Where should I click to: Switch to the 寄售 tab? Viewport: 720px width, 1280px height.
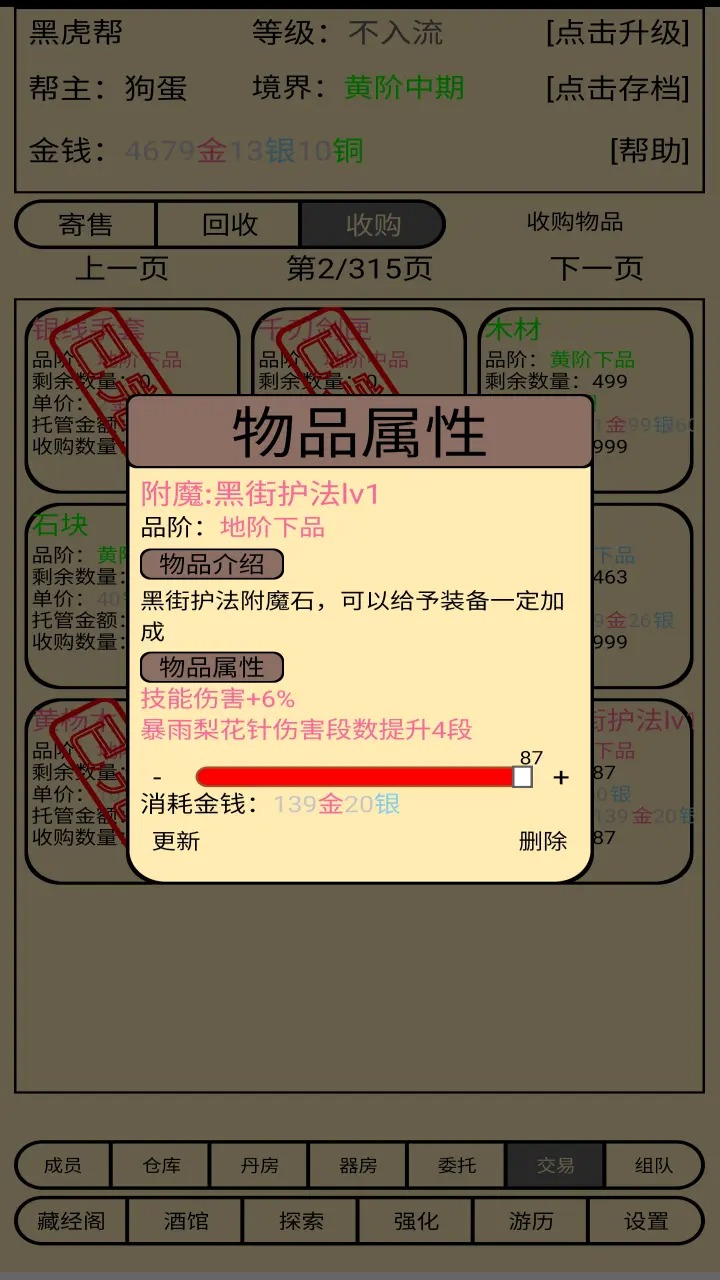pyautogui.click(x=86, y=225)
